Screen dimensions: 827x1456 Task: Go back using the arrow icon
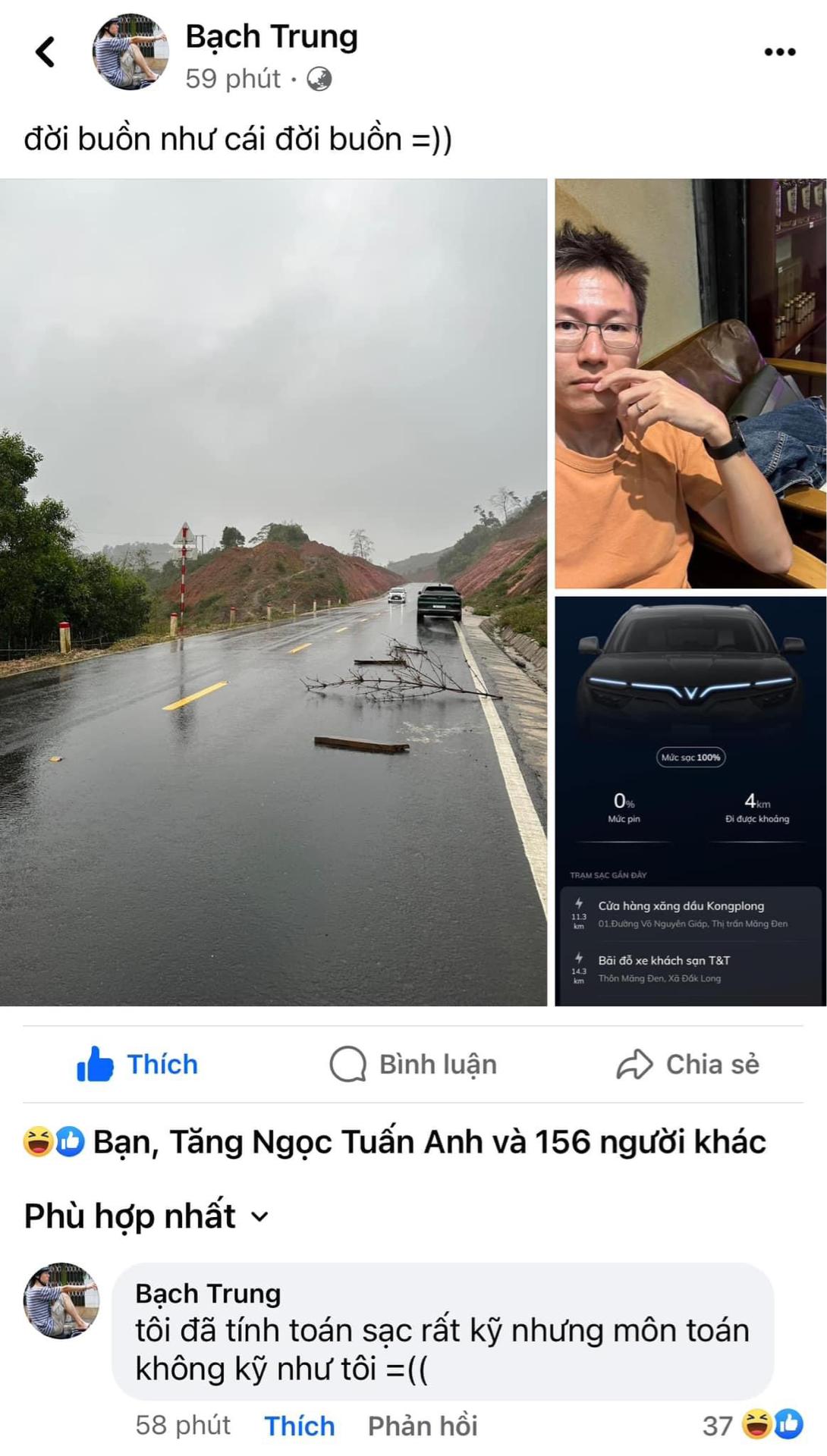[46, 52]
